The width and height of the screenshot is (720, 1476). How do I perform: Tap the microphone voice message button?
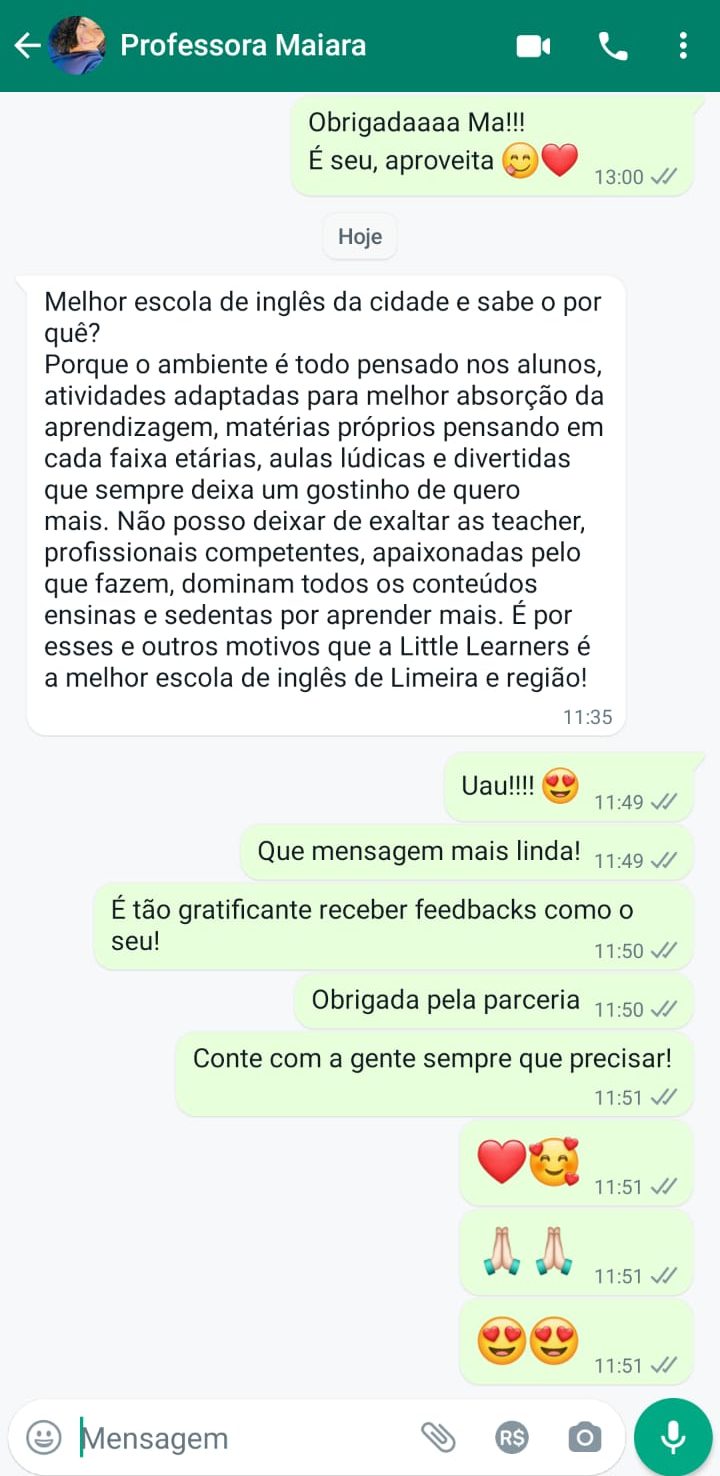(673, 1438)
